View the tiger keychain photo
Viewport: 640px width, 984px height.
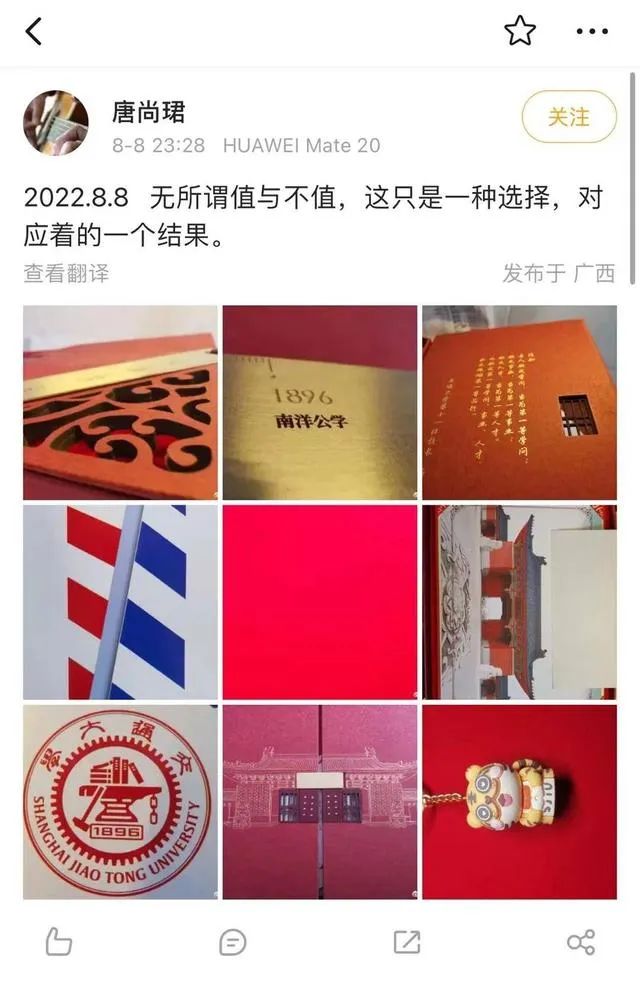[x=518, y=802]
